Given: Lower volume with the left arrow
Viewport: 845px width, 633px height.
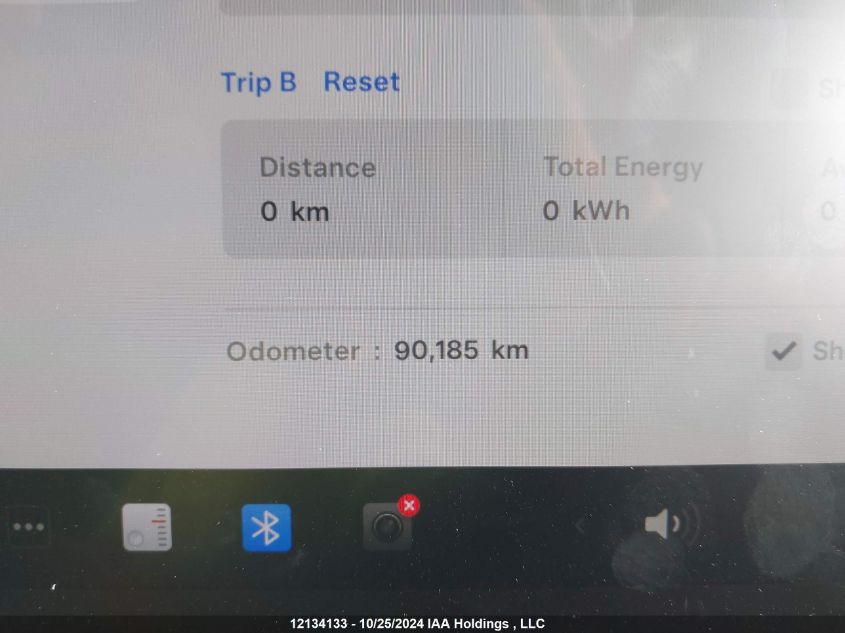Looking at the screenshot, I should (x=578, y=524).
